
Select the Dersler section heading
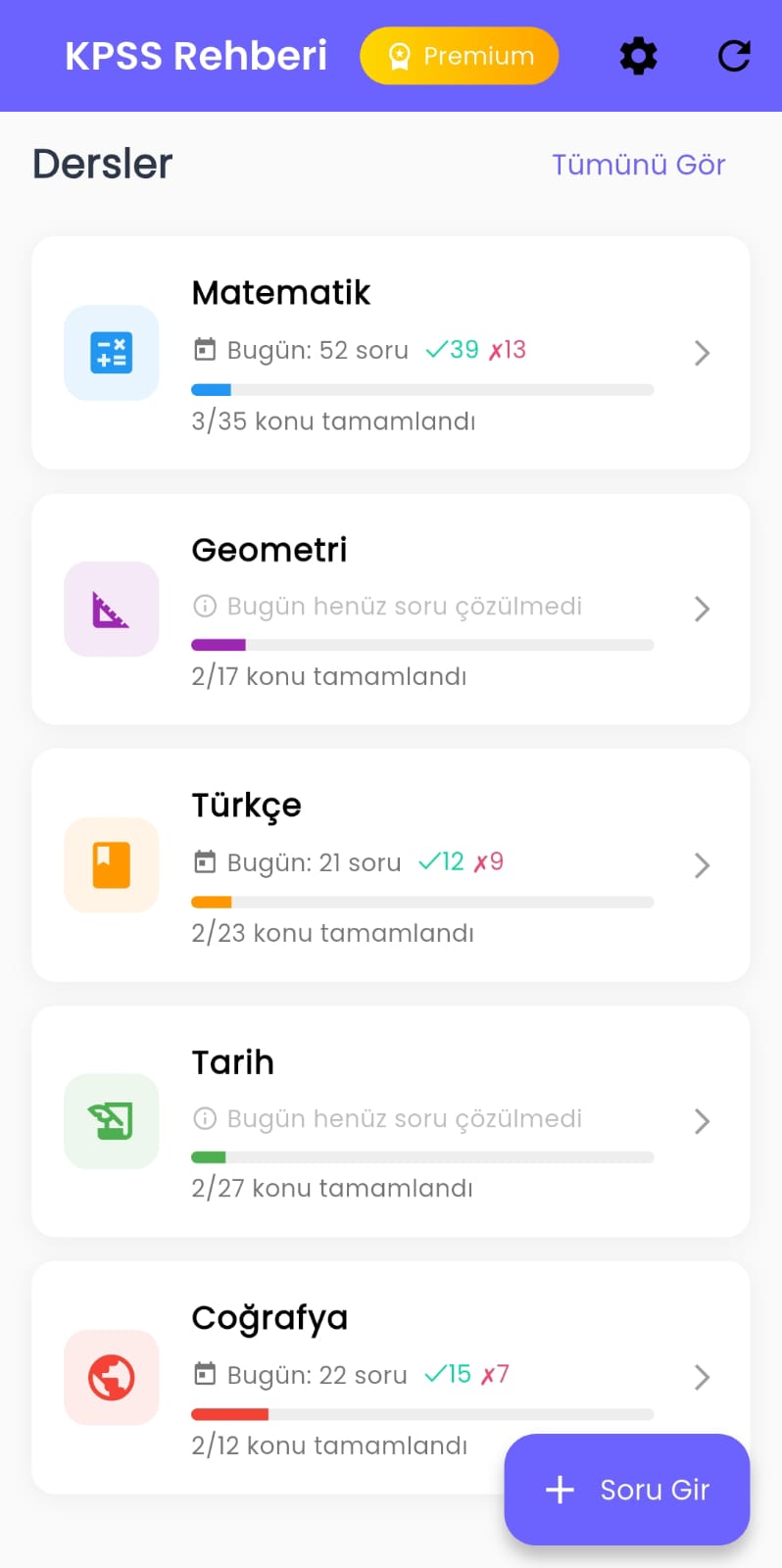tap(101, 164)
